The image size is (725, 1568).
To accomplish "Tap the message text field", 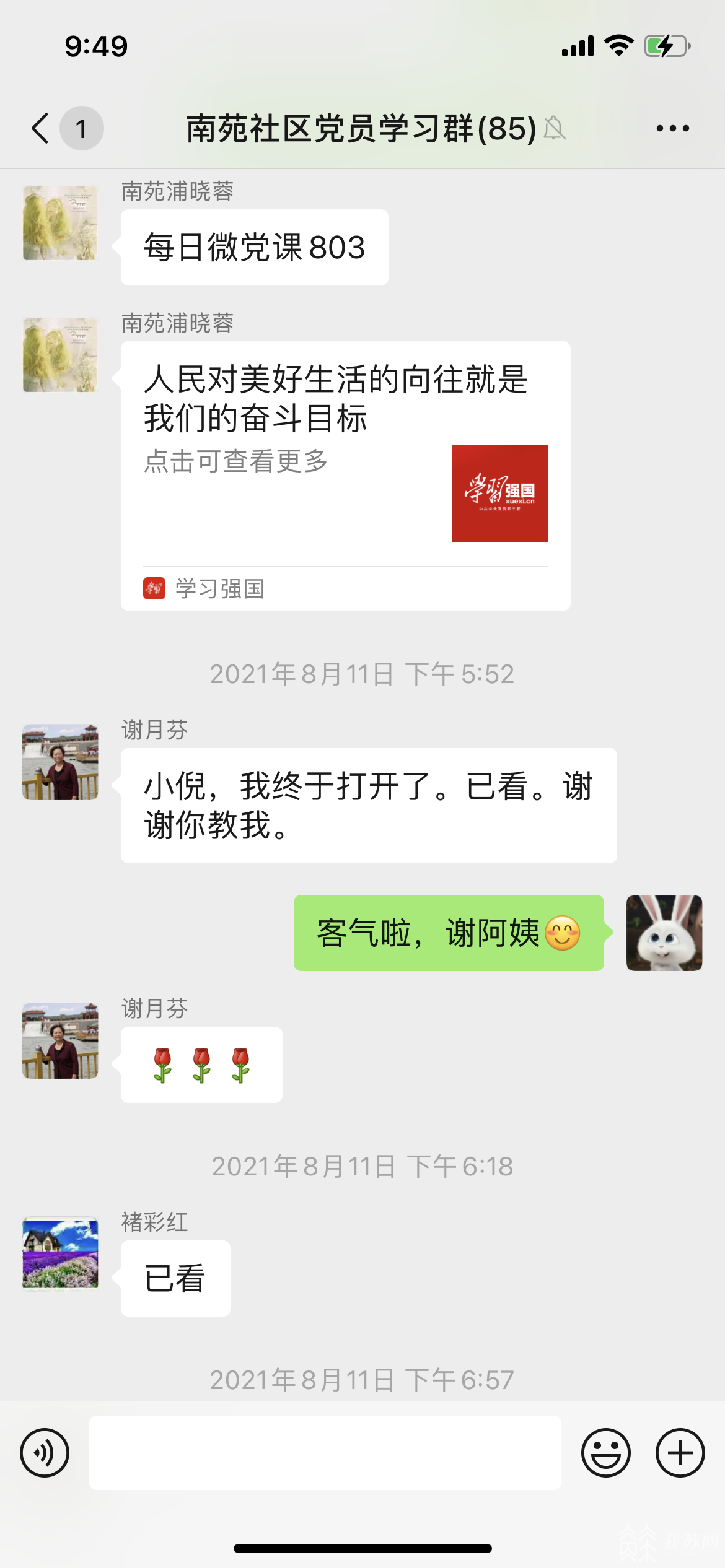I will [325, 1453].
